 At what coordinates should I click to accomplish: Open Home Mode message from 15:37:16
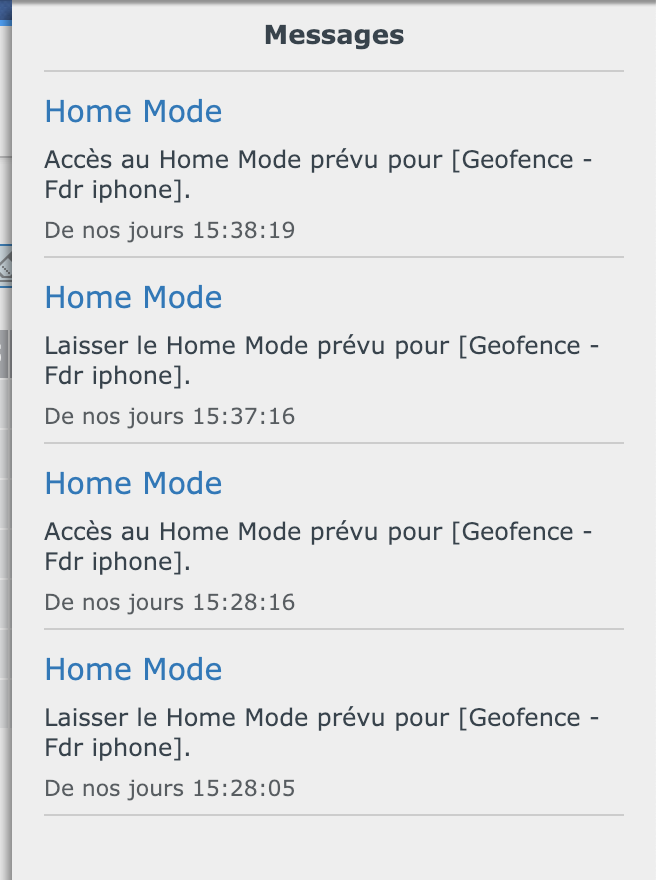(134, 297)
